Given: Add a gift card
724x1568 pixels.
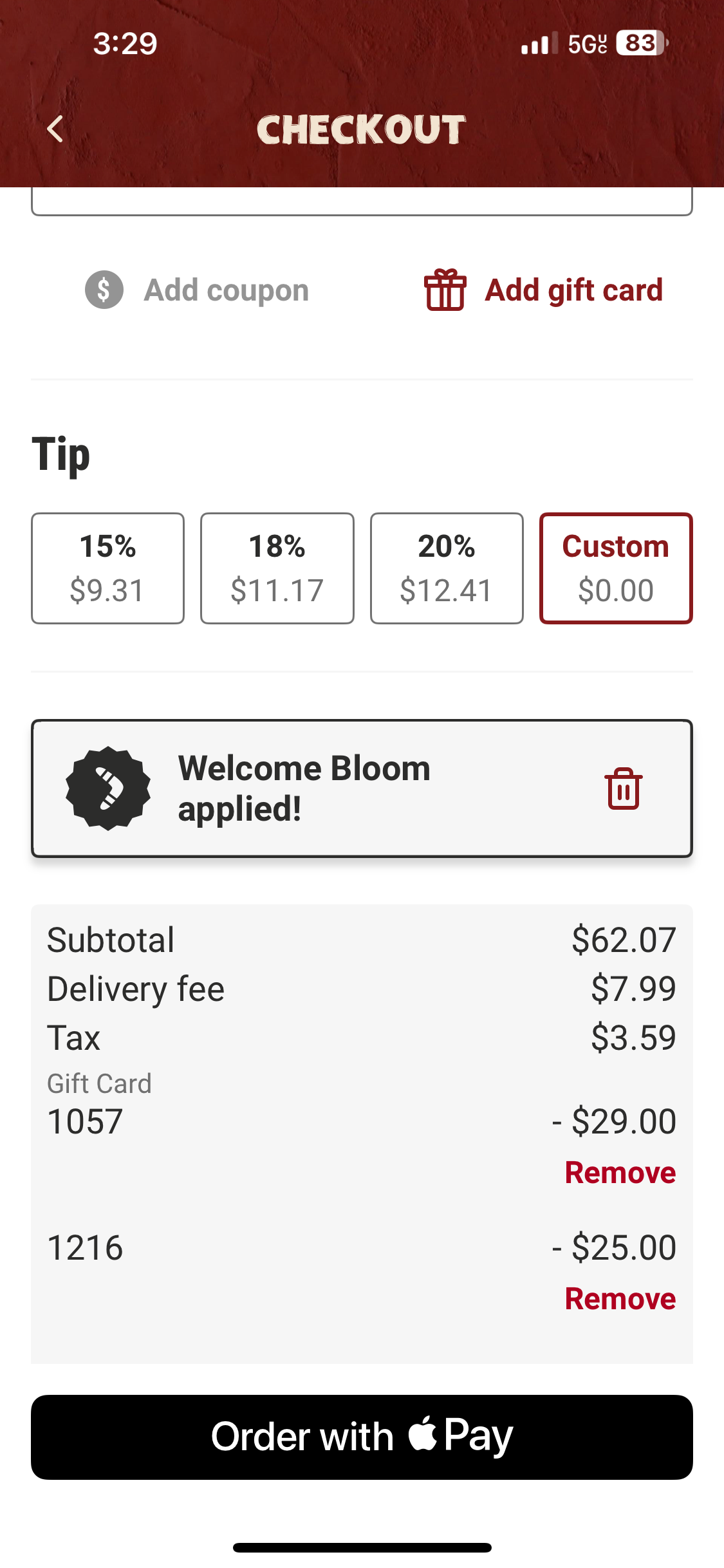Looking at the screenshot, I should 543,290.
